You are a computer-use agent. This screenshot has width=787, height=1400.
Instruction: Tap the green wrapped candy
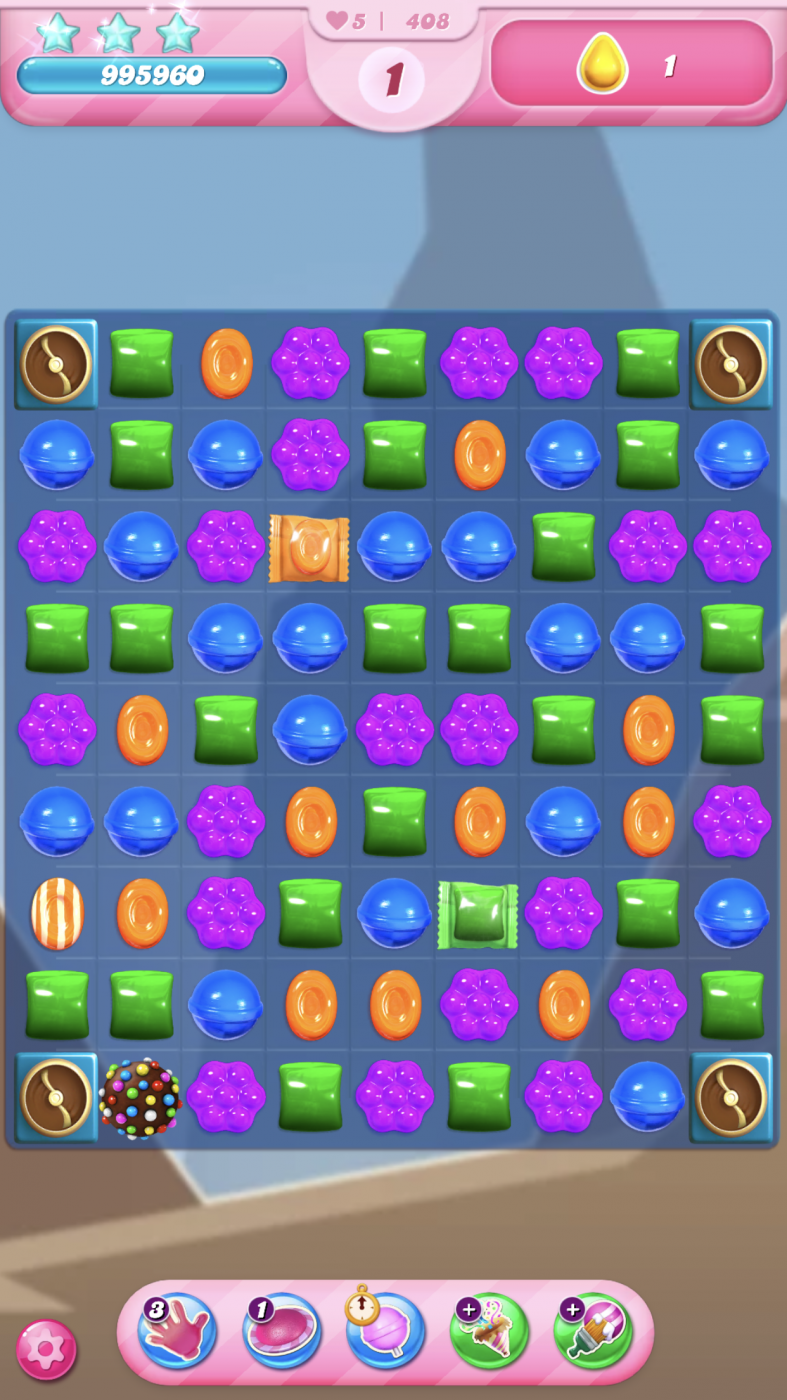[x=478, y=914]
